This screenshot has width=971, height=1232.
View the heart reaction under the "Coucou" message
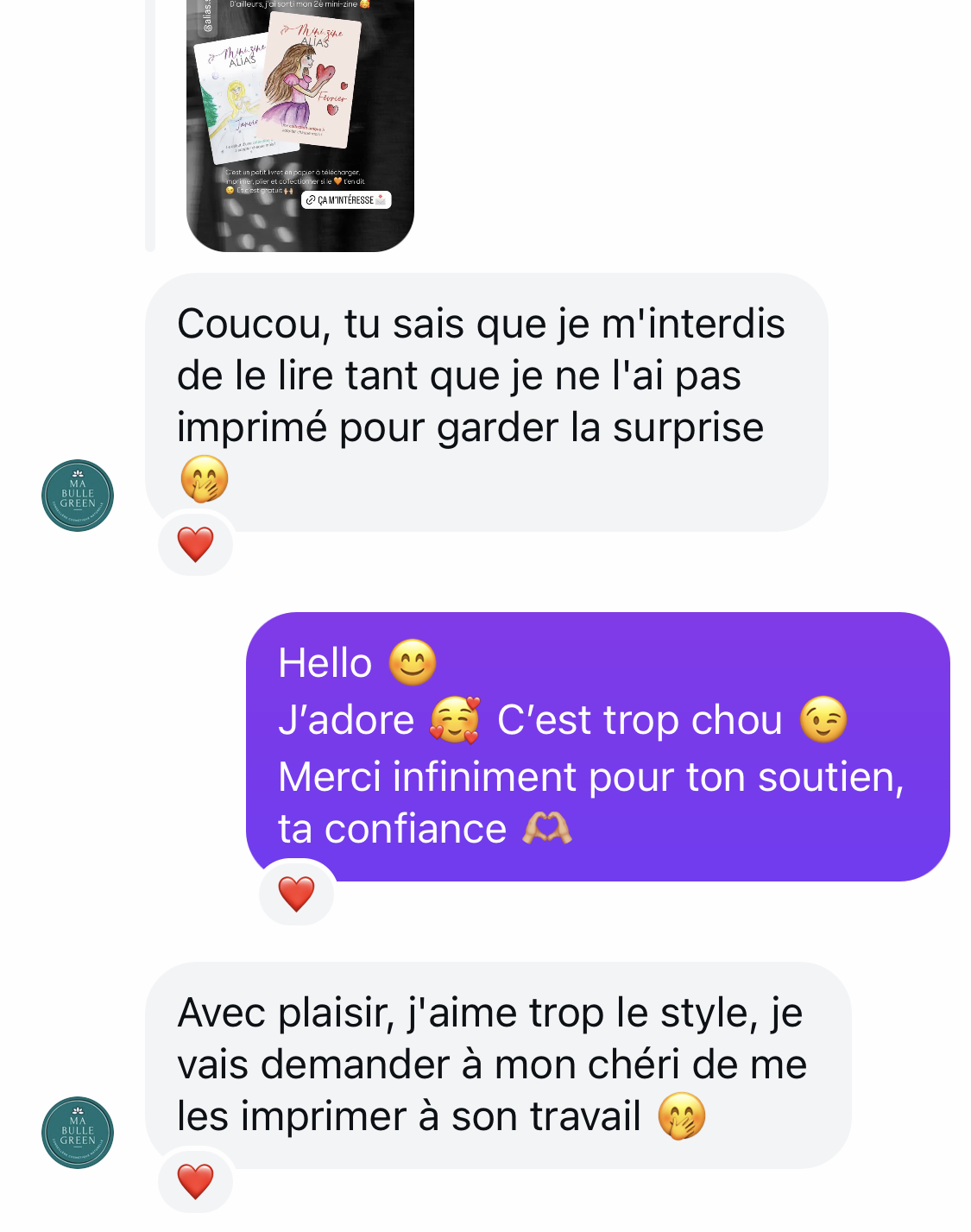pyautogui.click(x=195, y=545)
